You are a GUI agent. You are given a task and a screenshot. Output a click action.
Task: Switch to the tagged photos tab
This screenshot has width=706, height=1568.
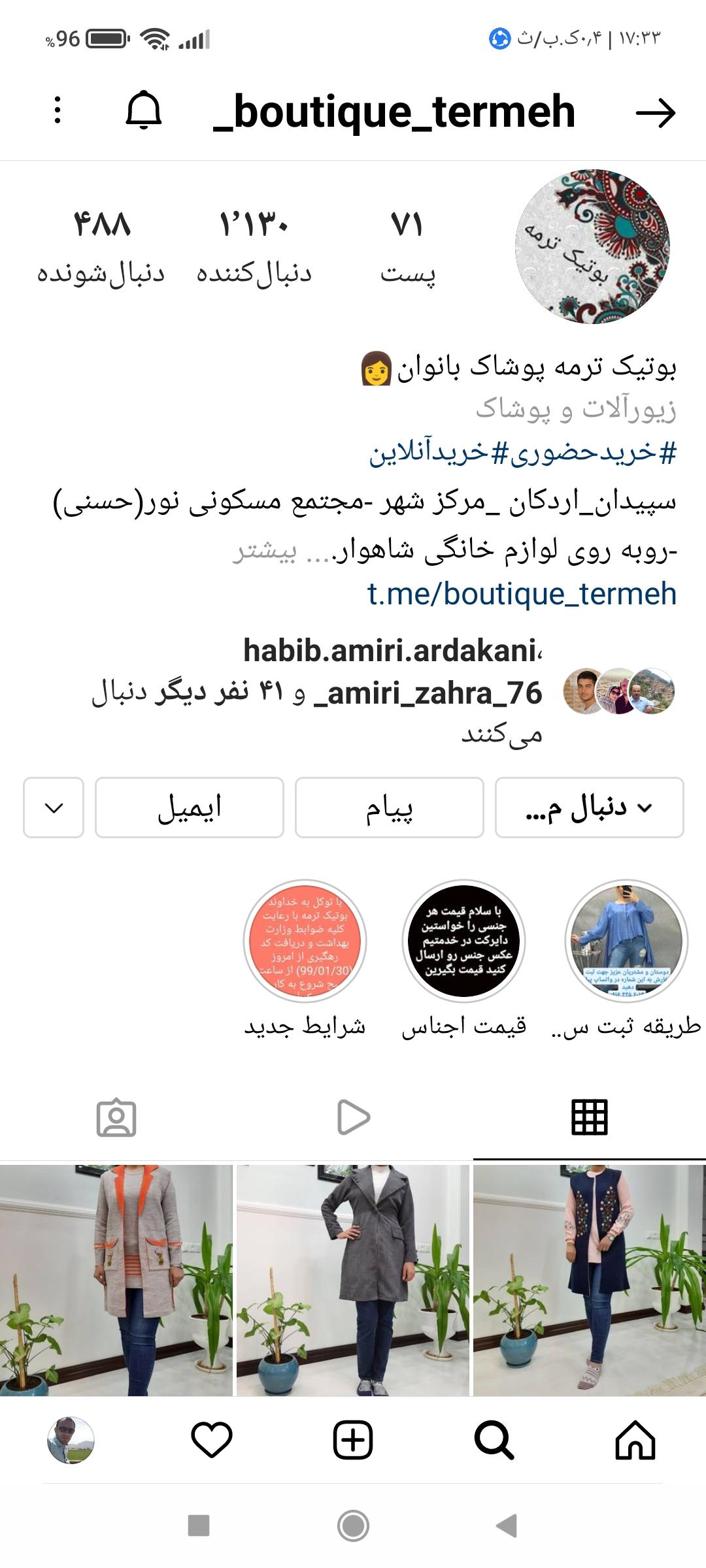pos(116,1117)
